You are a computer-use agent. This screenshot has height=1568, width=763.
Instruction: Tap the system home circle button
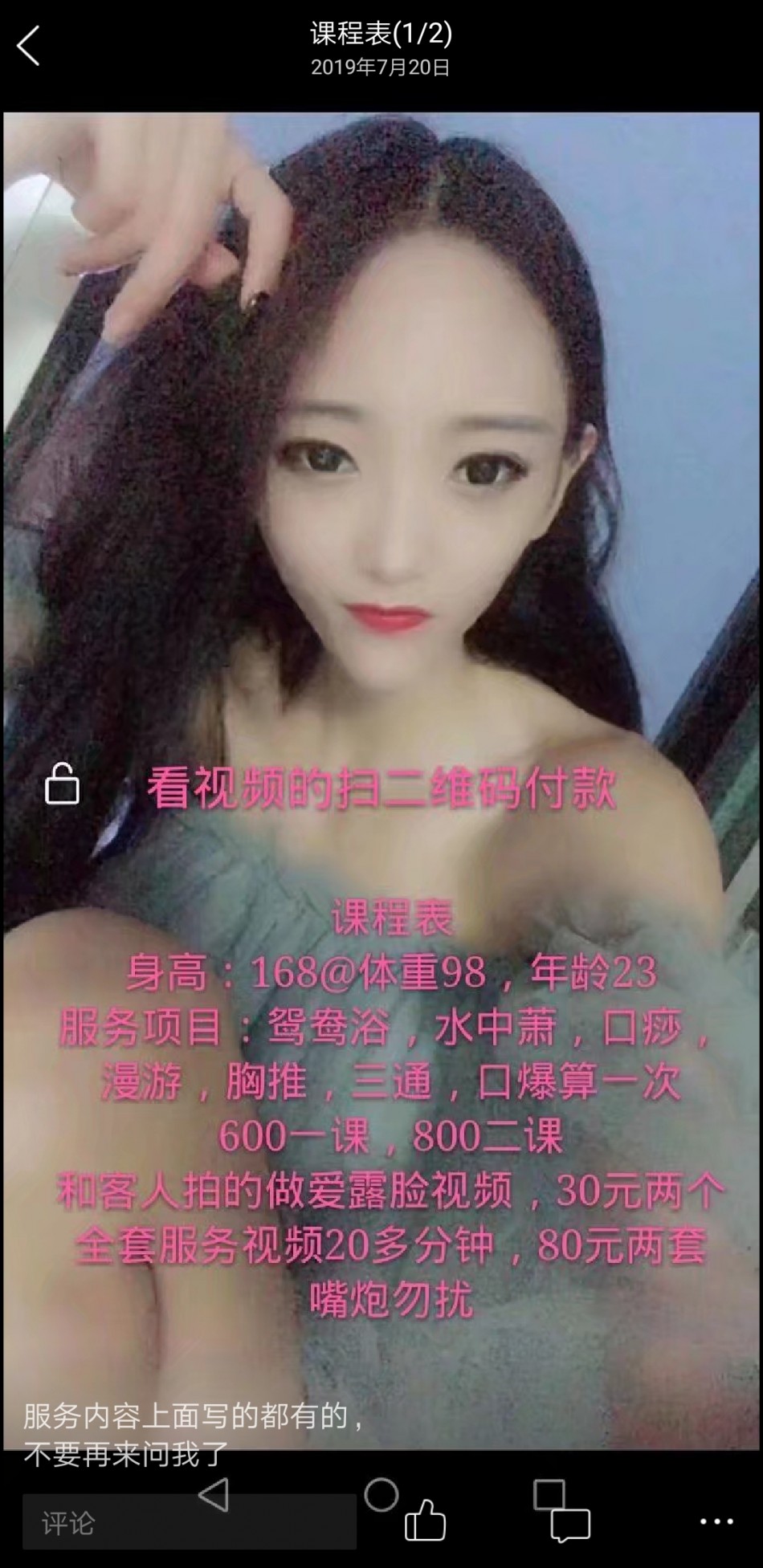(x=381, y=1494)
